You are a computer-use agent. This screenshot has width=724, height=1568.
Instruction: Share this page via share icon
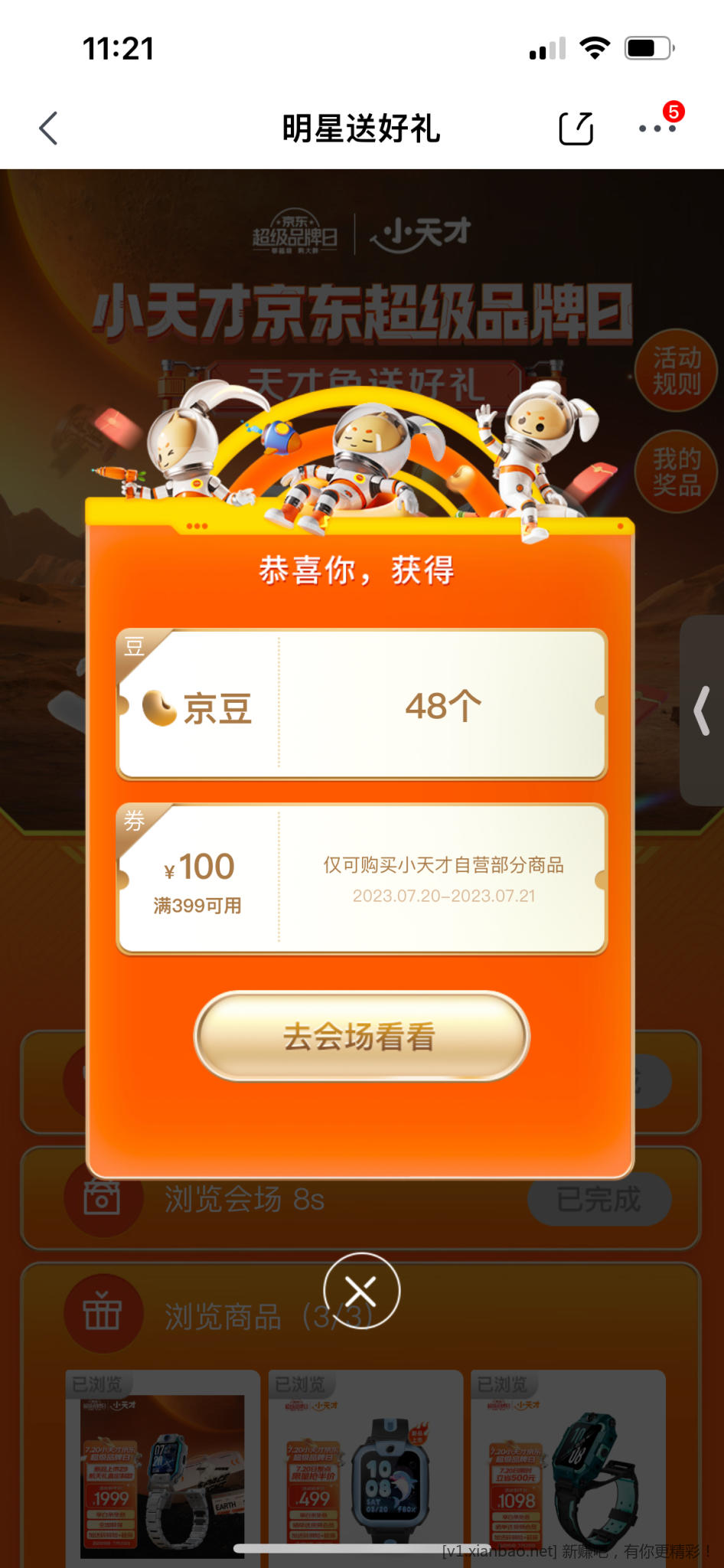point(576,128)
